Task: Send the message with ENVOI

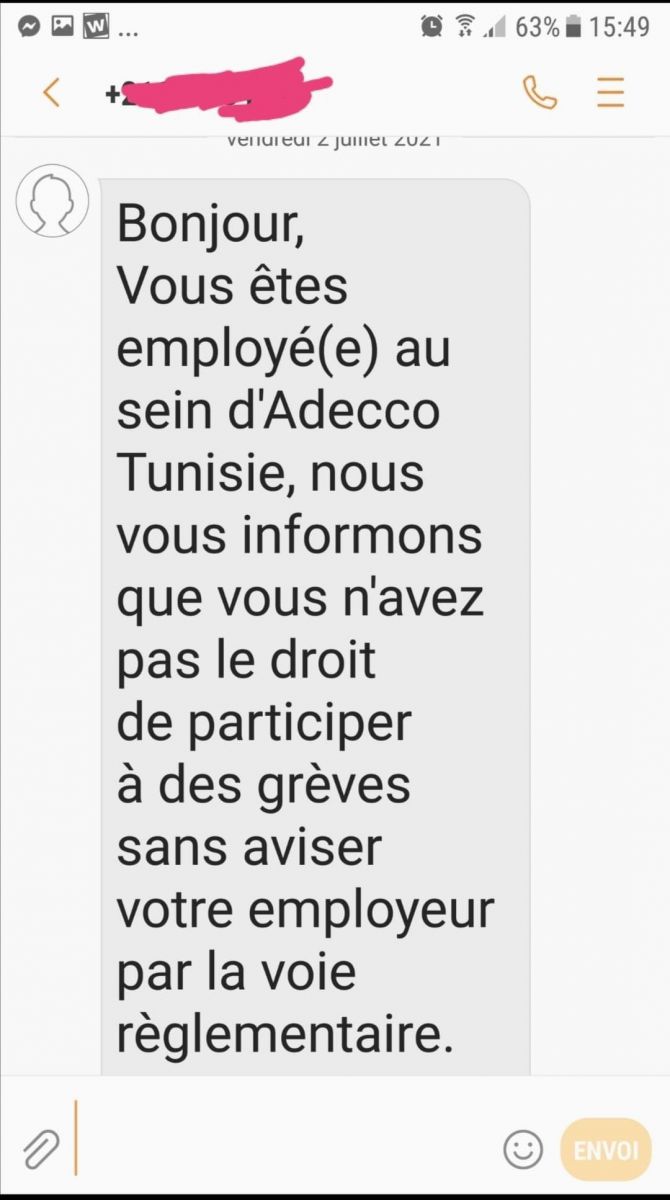Action: pyautogui.click(x=606, y=1150)
